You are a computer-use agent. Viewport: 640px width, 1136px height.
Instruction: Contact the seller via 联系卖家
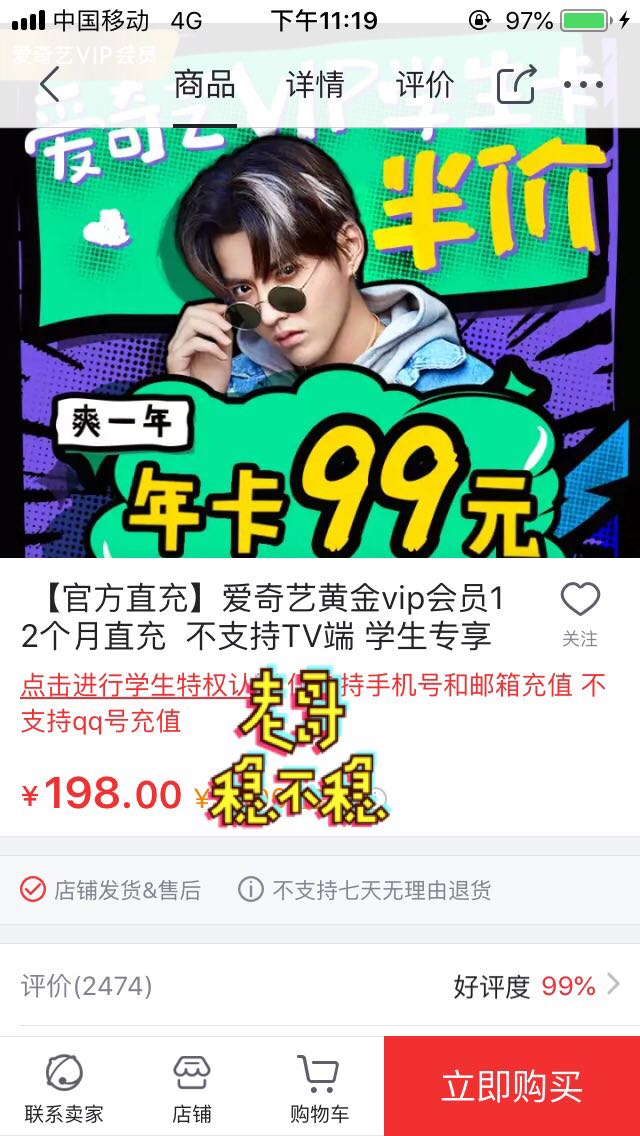pos(64,1087)
